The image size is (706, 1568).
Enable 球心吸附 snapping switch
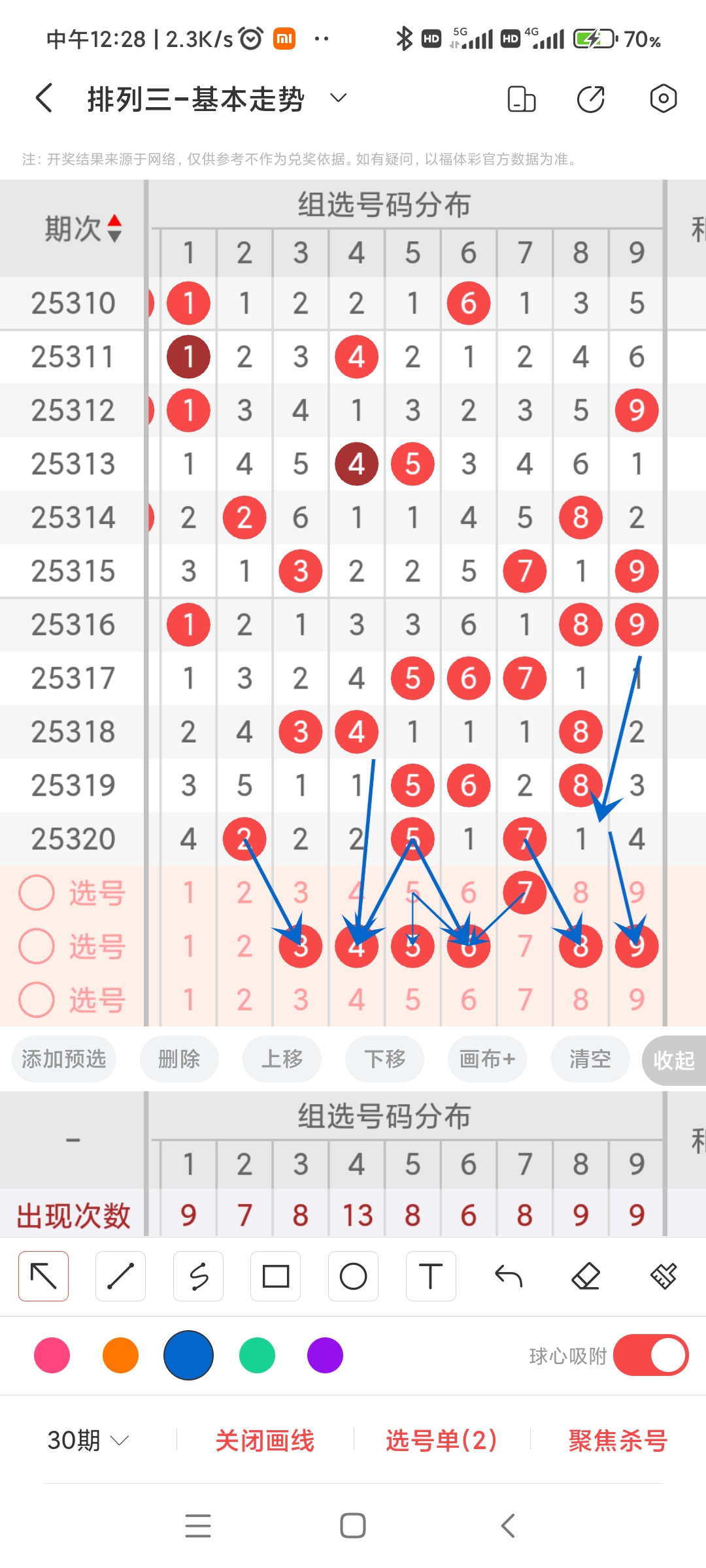coord(651,1356)
